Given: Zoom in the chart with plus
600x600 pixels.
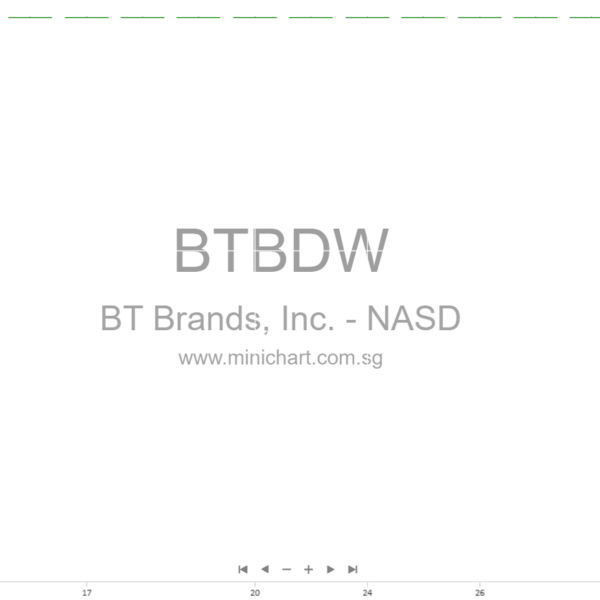Looking at the screenshot, I should coord(308,569).
